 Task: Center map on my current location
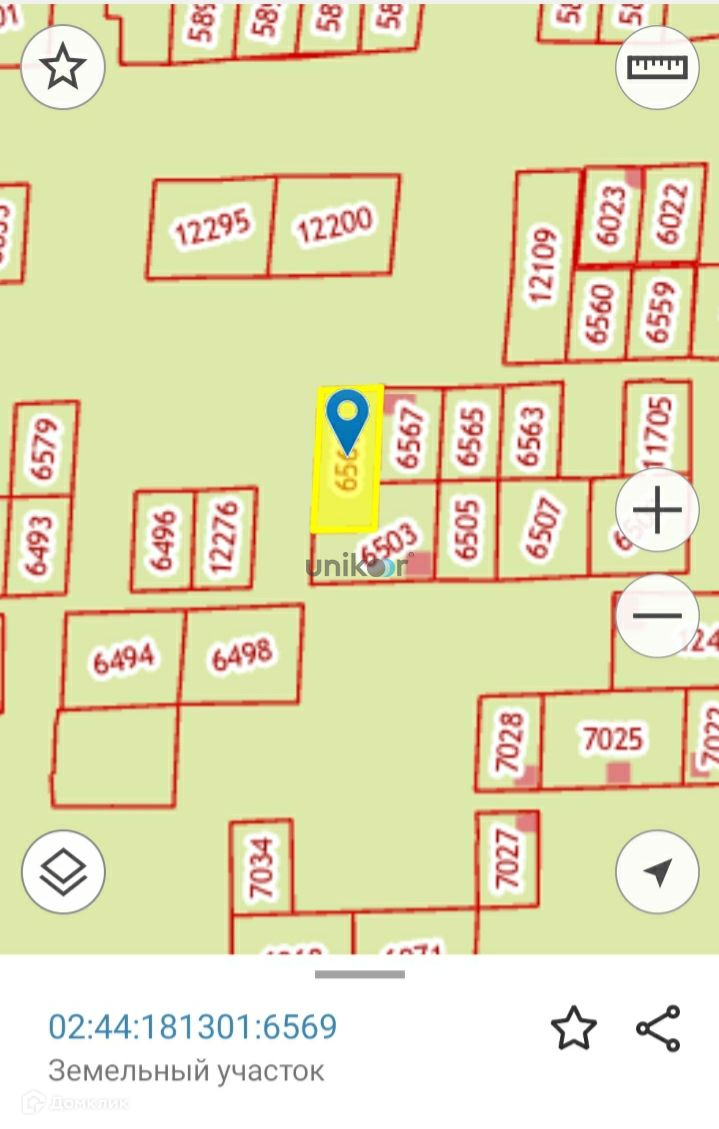click(x=657, y=873)
